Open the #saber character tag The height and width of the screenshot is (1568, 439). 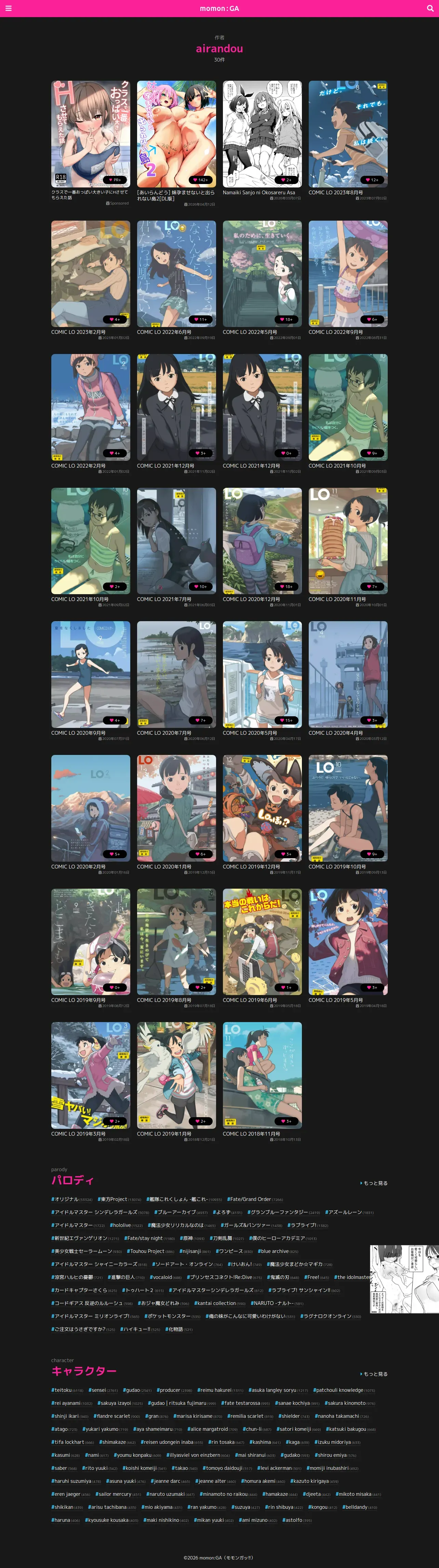(x=64, y=1468)
